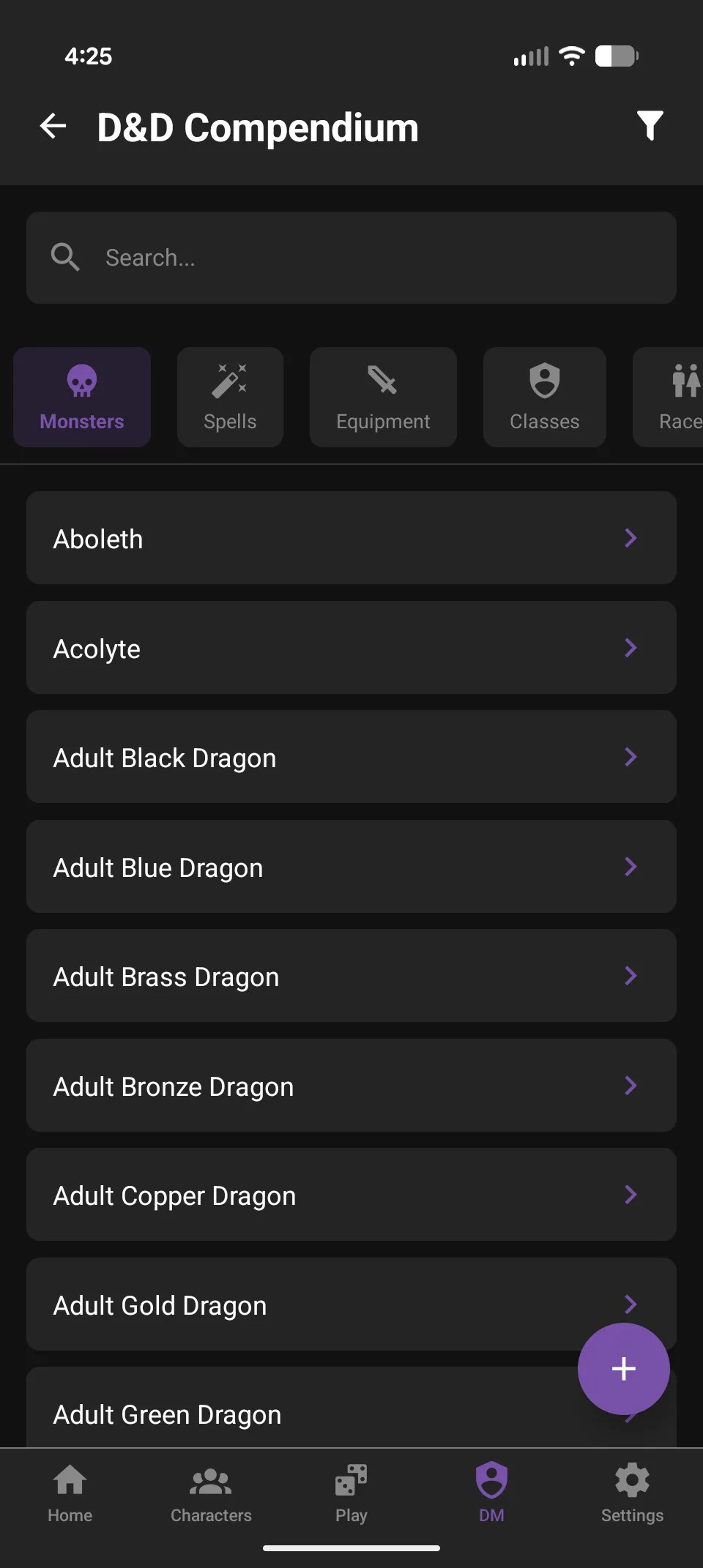Expand the Adult Copper Dragon chevron
The height and width of the screenshot is (1568, 703).
click(x=631, y=1195)
